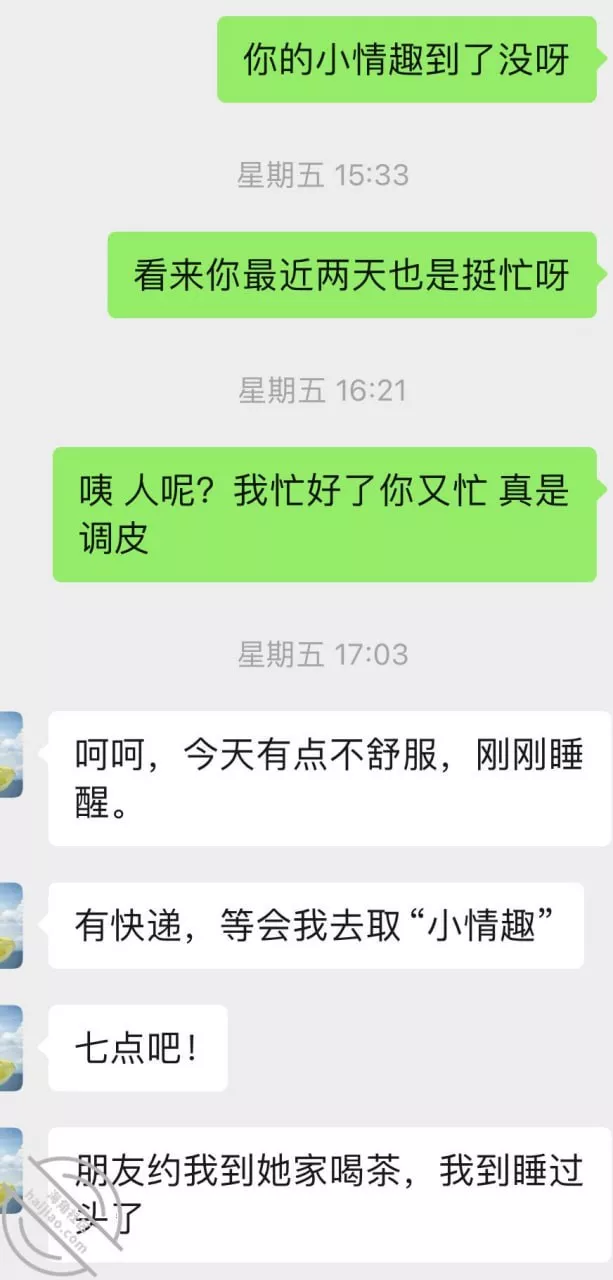The width and height of the screenshot is (613, 1280).
Task: Open contact avatar beside '呵呵，今天有点不舒服' message
Action: (x=10, y=755)
